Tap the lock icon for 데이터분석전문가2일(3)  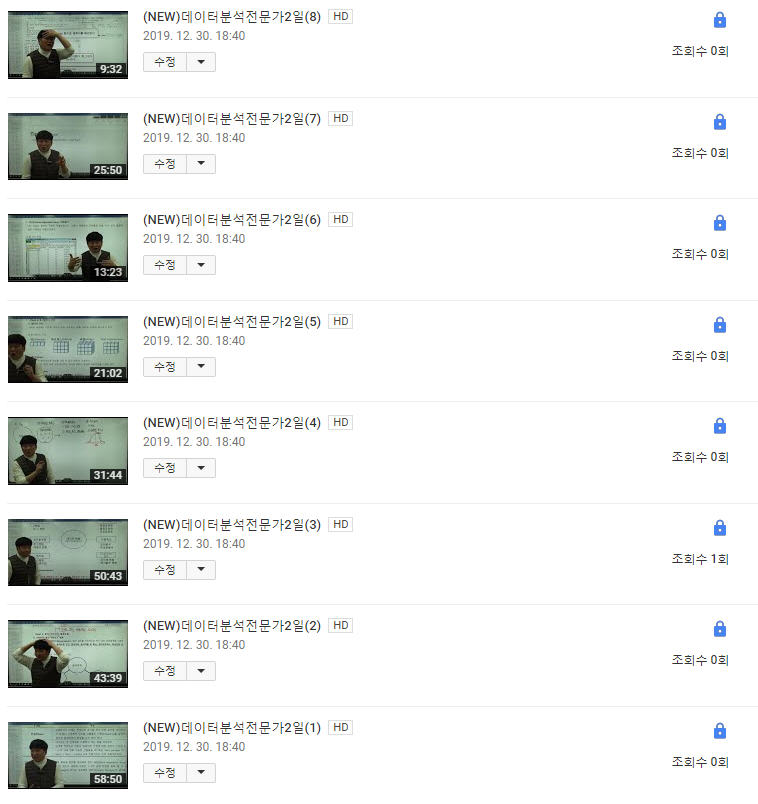point(719,528)
